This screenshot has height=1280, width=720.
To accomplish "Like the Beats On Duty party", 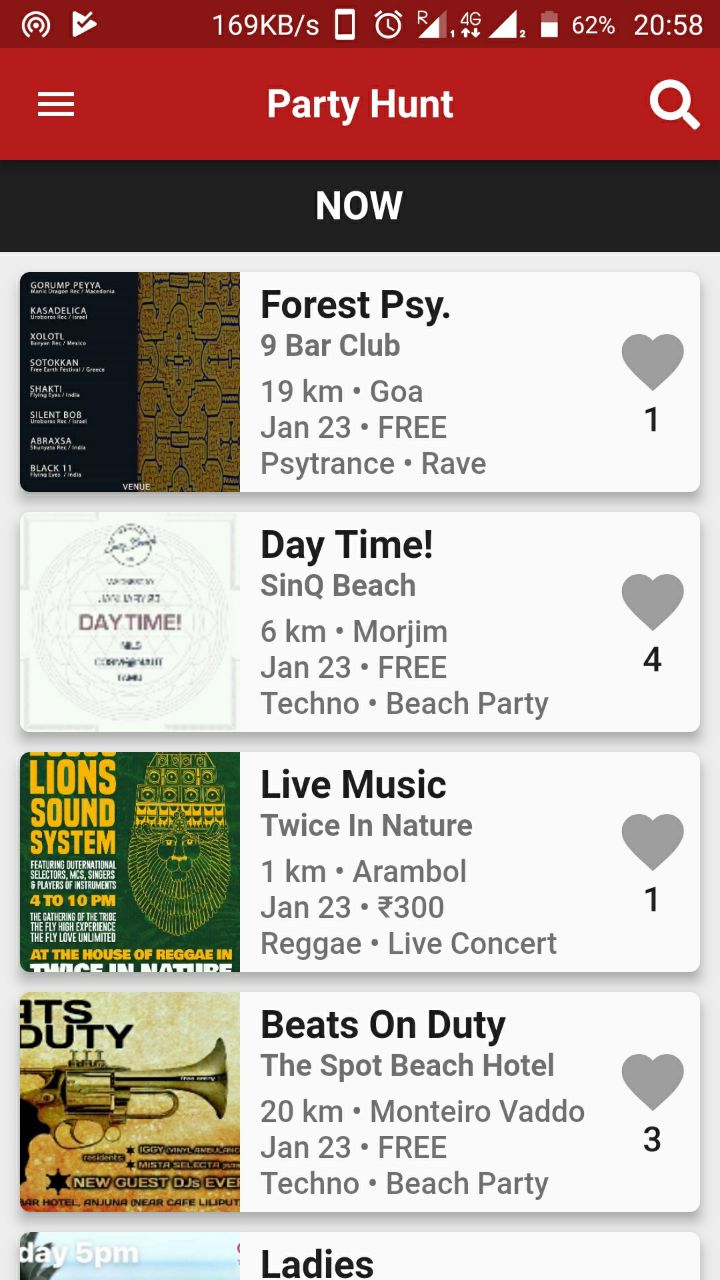I will 652,1082.
